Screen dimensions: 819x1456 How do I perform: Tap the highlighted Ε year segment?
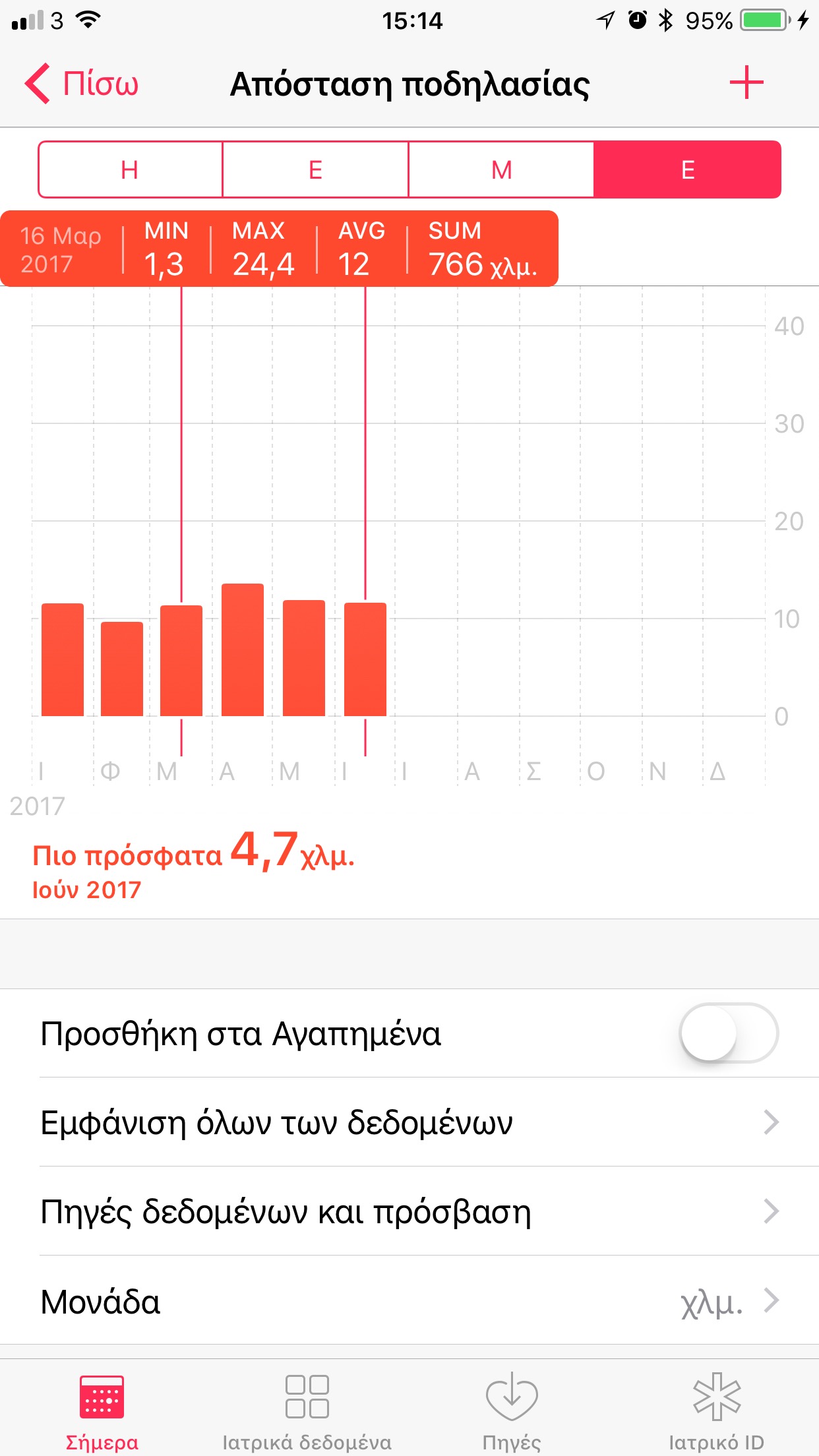687,169
